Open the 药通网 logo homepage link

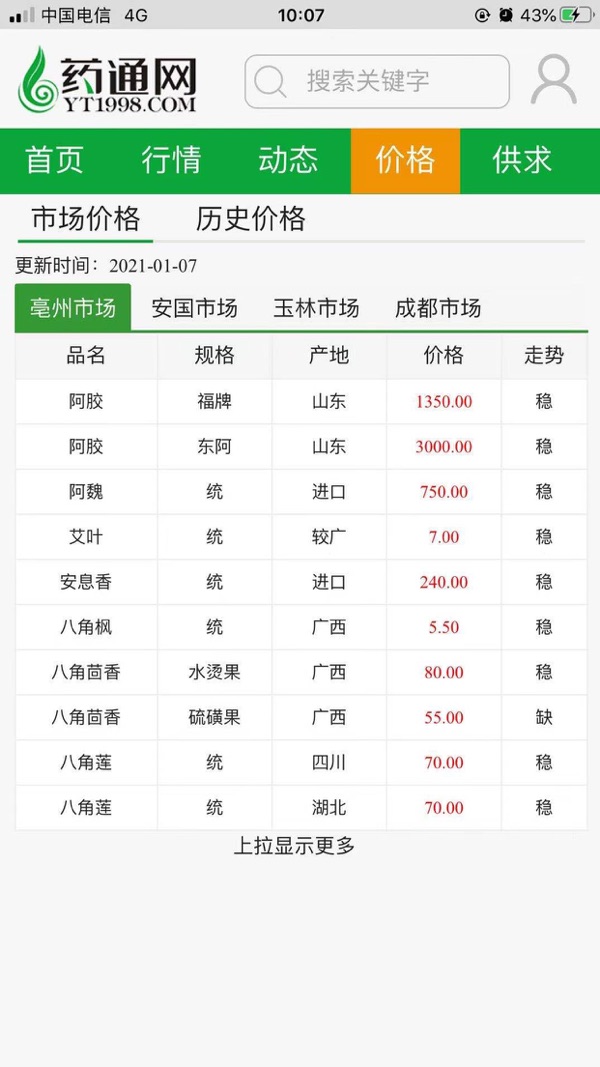tap(107, 80)
